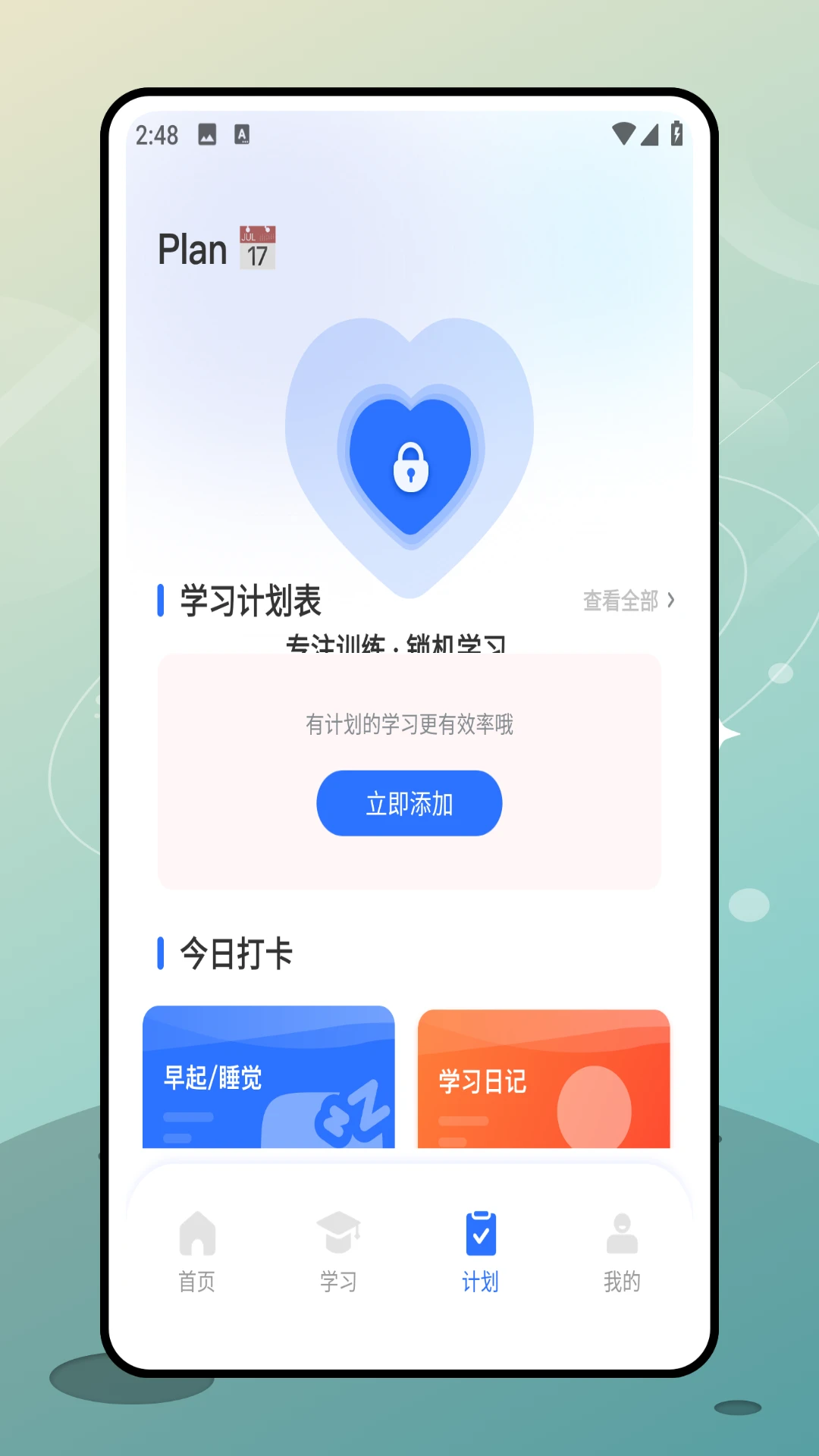
Task: Tap the A notification icon in status bar
Action: point(243,133)
